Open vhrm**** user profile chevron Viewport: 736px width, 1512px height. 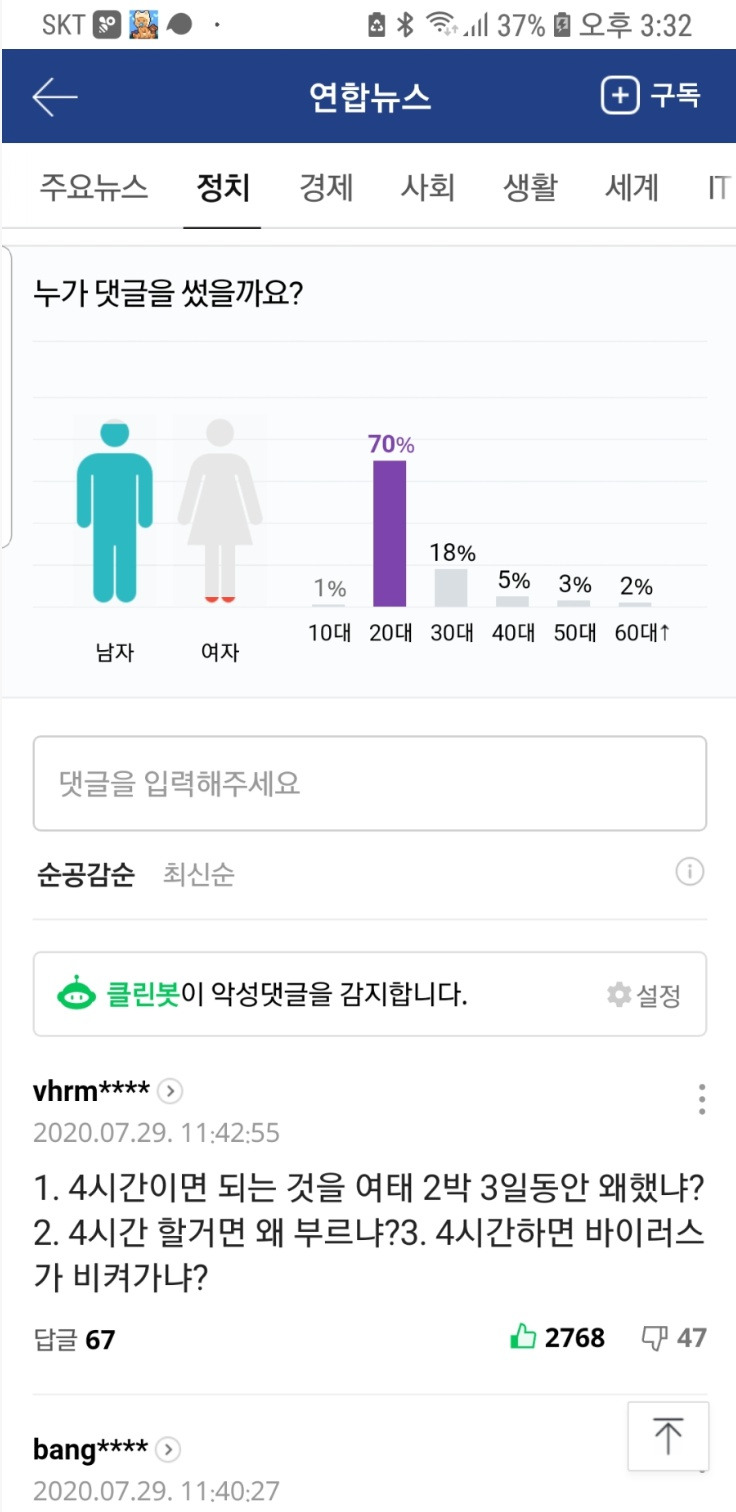click(x=171, y=1091)
